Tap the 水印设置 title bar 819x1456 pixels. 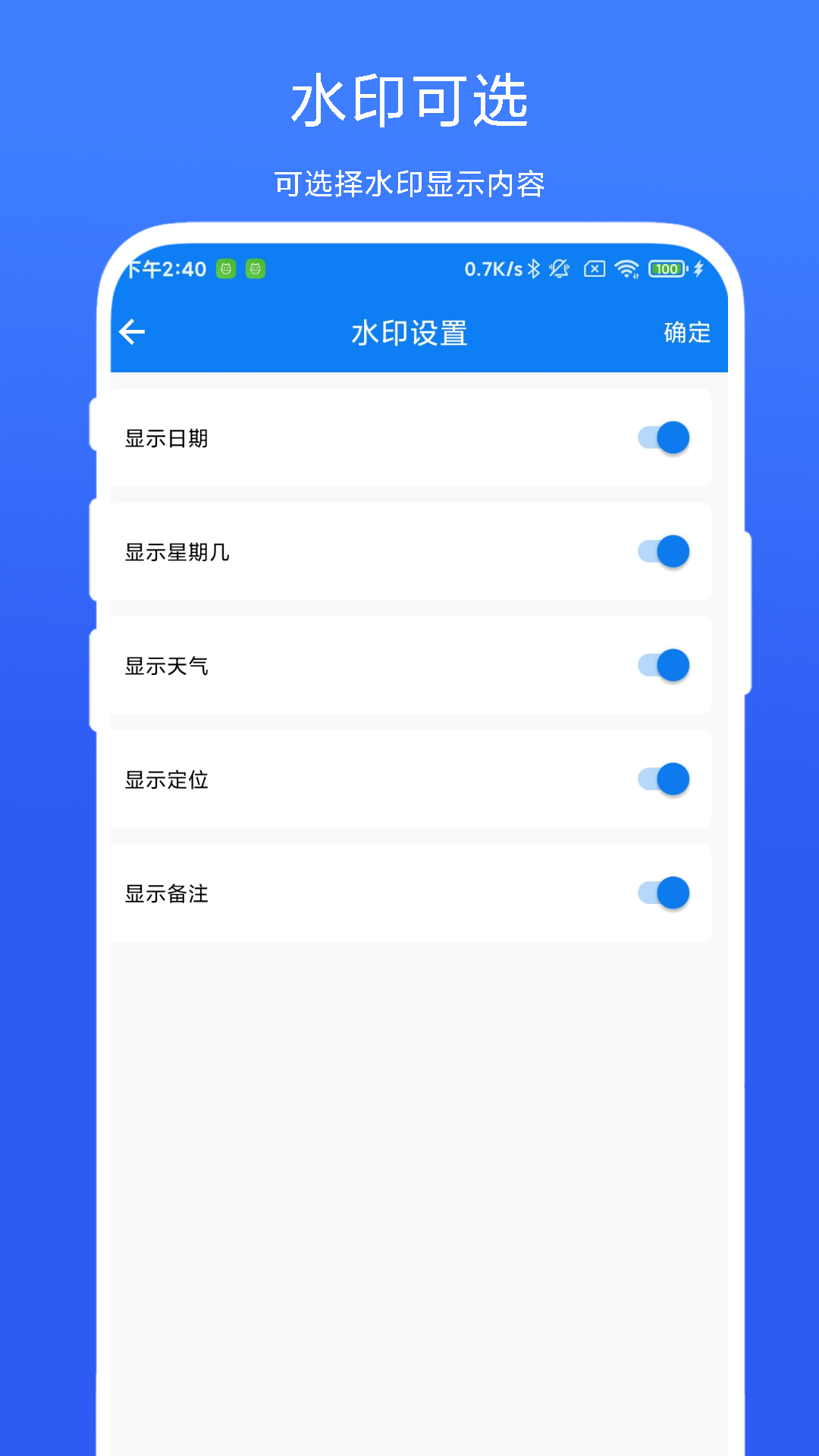409,331
